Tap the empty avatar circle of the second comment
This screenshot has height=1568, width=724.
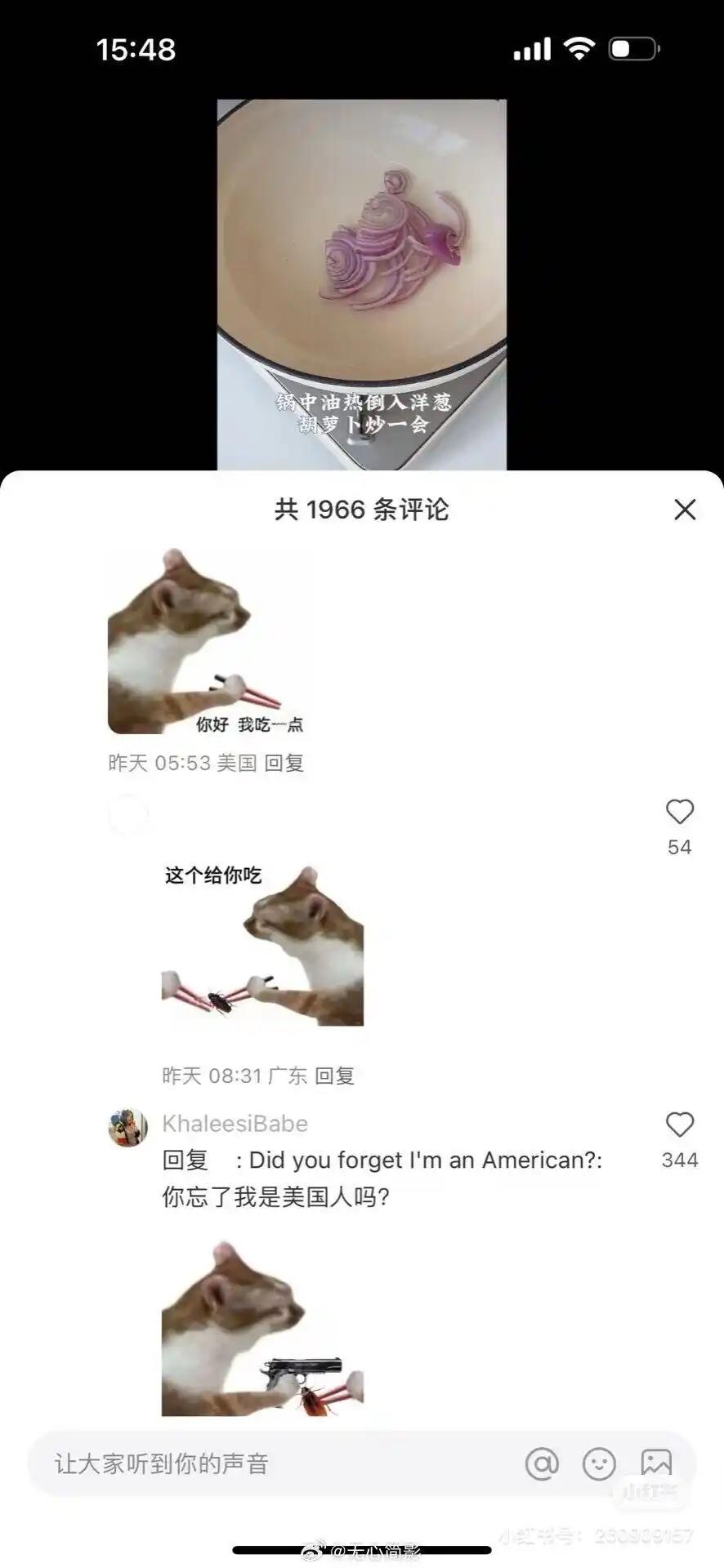[x=127, y=817]
